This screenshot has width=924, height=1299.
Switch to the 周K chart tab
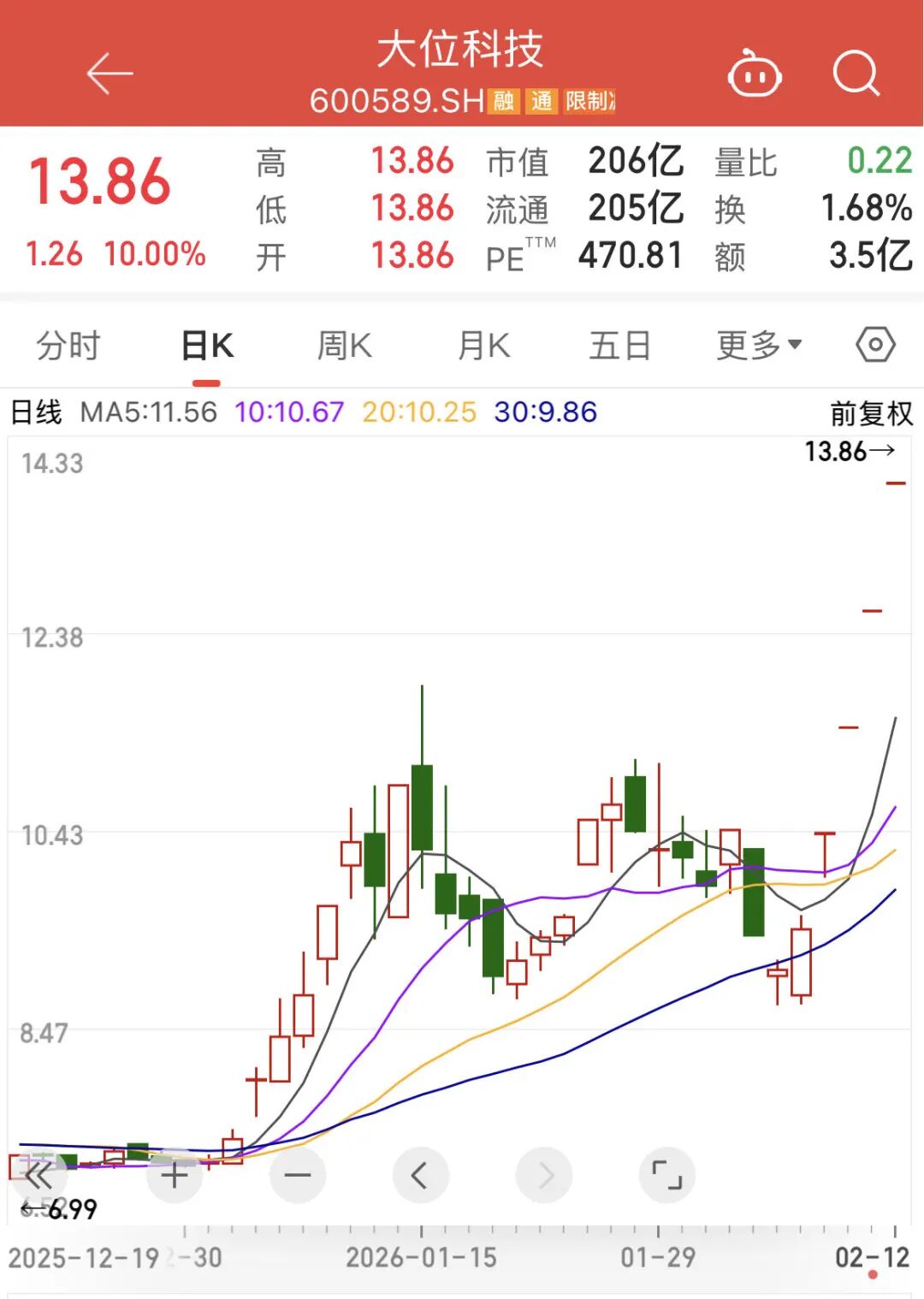point(344,347)
